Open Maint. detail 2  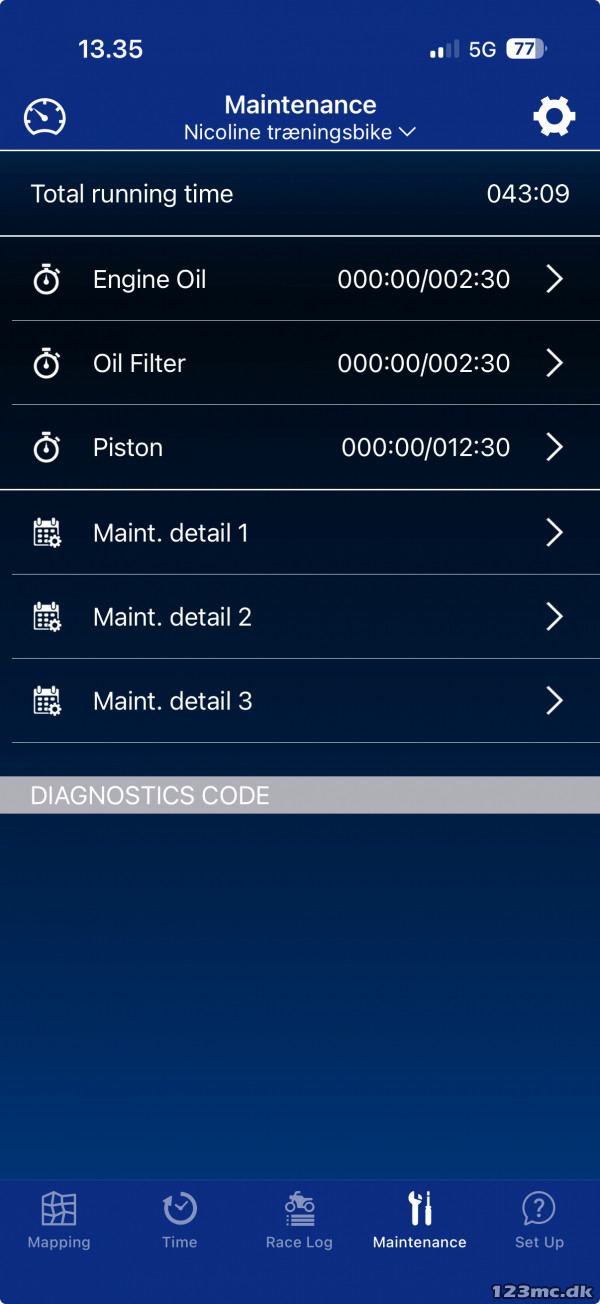coord(300,617)
